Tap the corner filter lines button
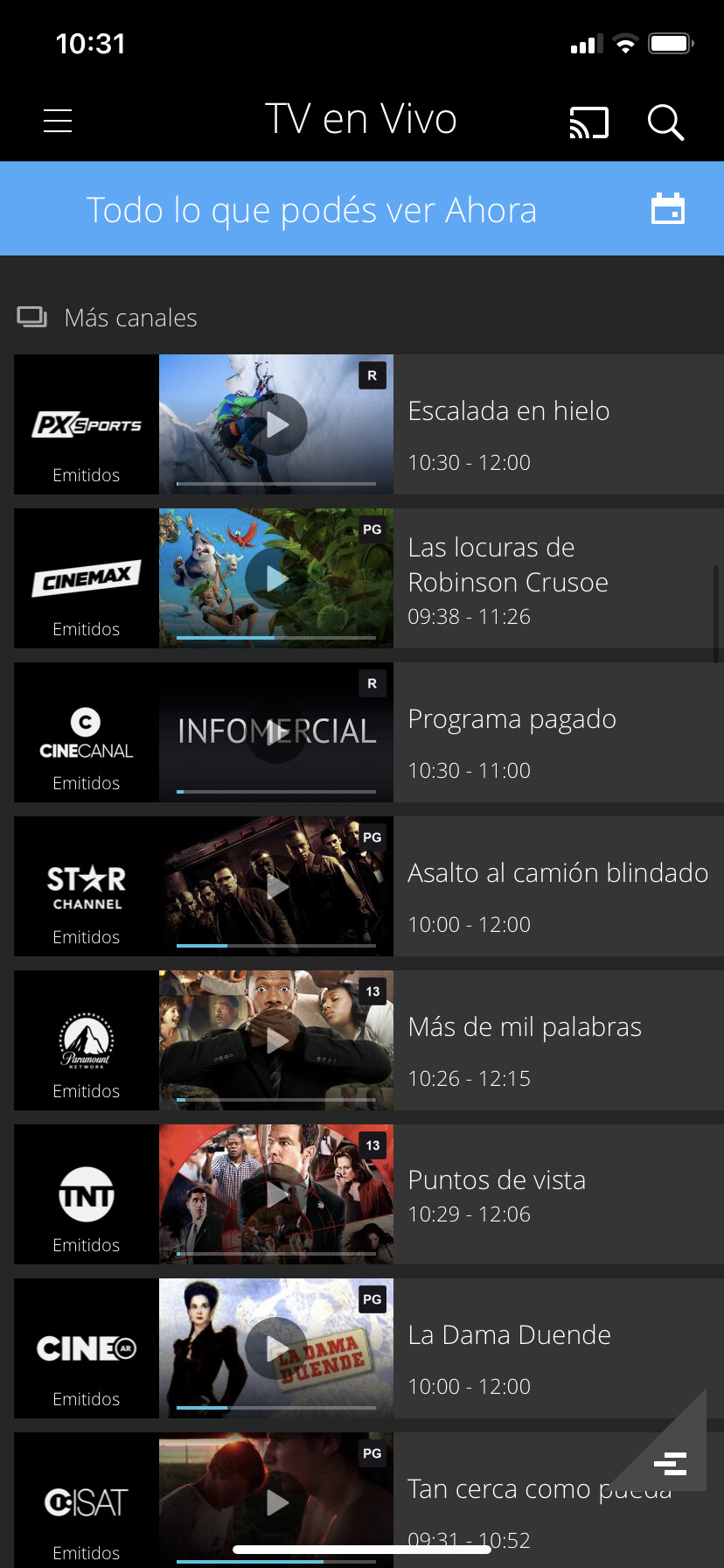Viewport: 724px width, 1568px height. click(x=671, y=1461)
